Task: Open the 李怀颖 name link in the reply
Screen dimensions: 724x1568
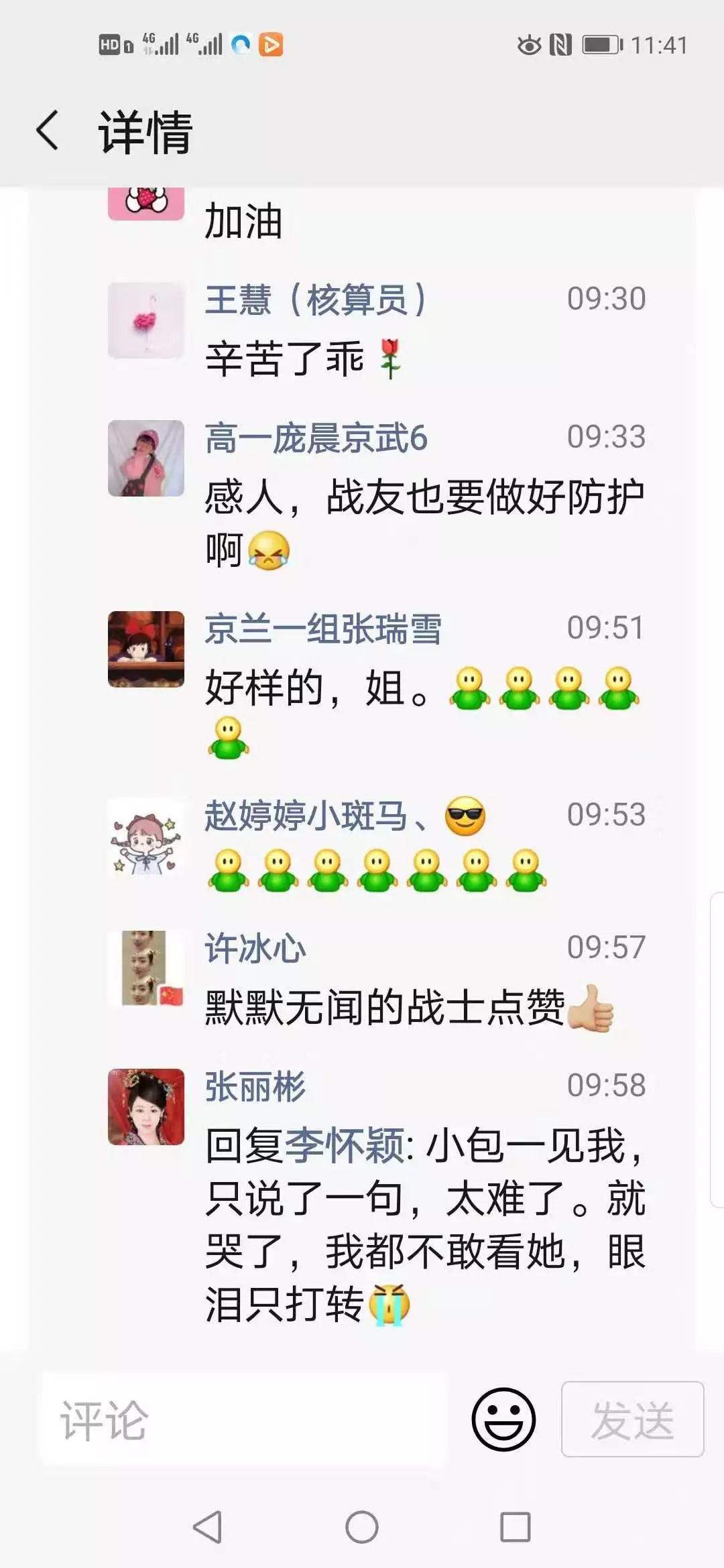Action: (345, 1146)
